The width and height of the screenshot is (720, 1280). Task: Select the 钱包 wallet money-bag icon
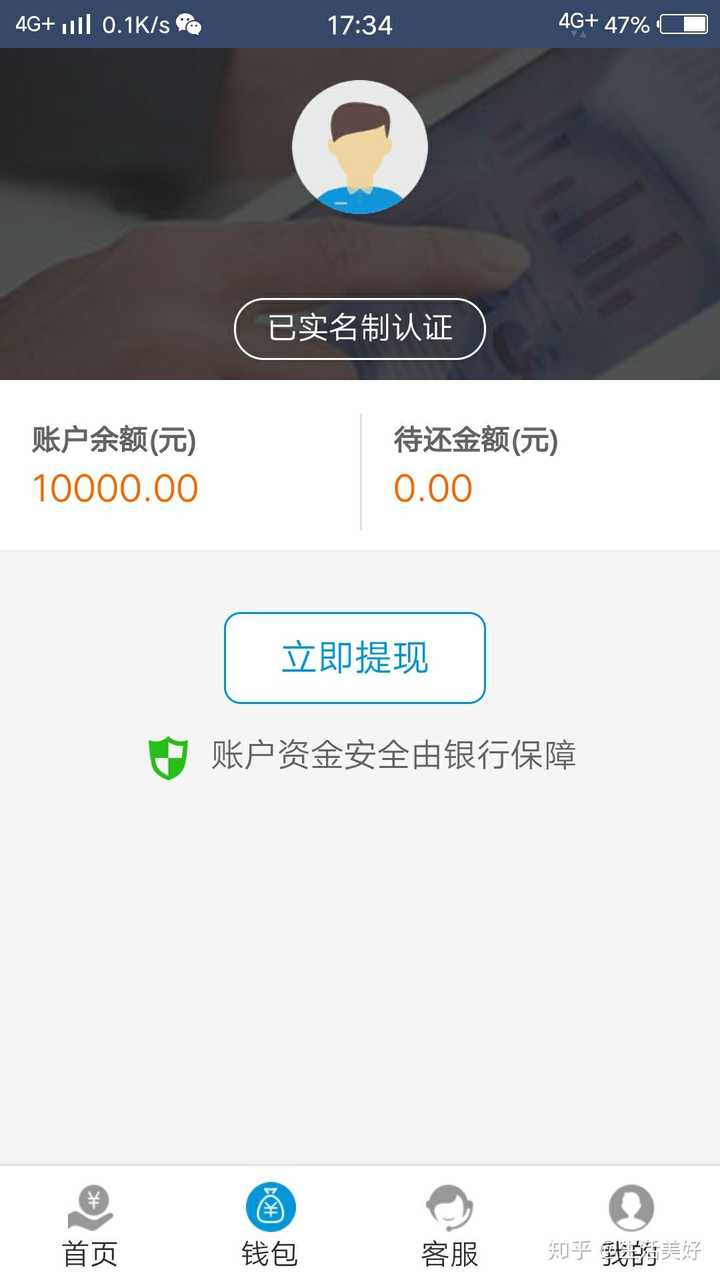point(270,1208)
